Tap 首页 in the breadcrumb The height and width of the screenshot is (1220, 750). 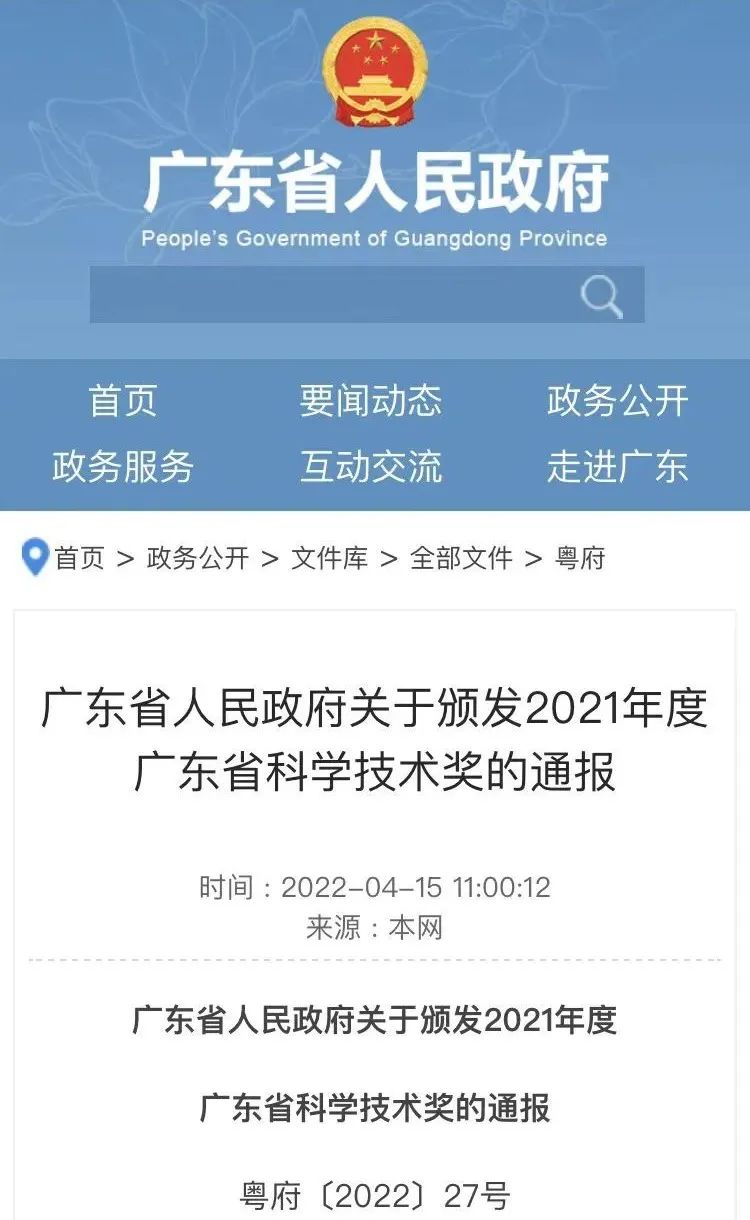(79, 558)
